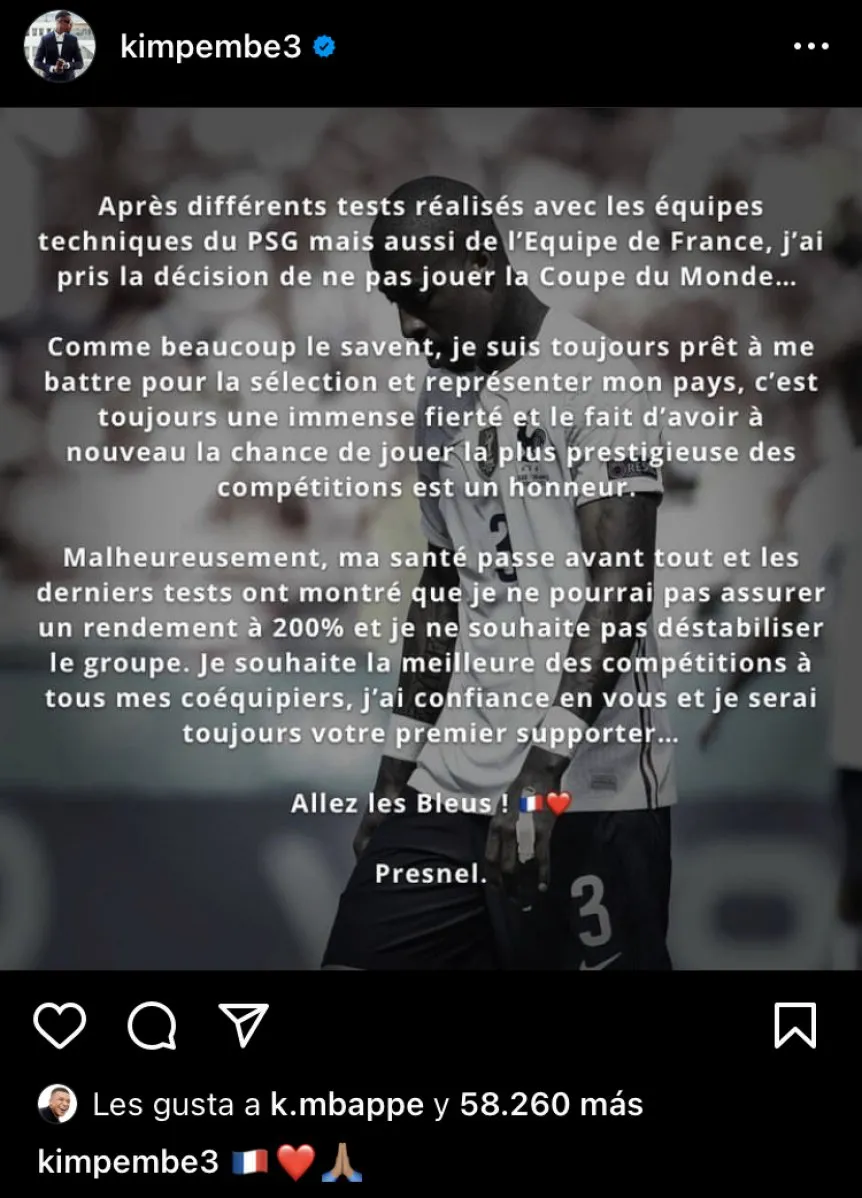Open k.mbappe's profile from the likes

pos(347,1104)
